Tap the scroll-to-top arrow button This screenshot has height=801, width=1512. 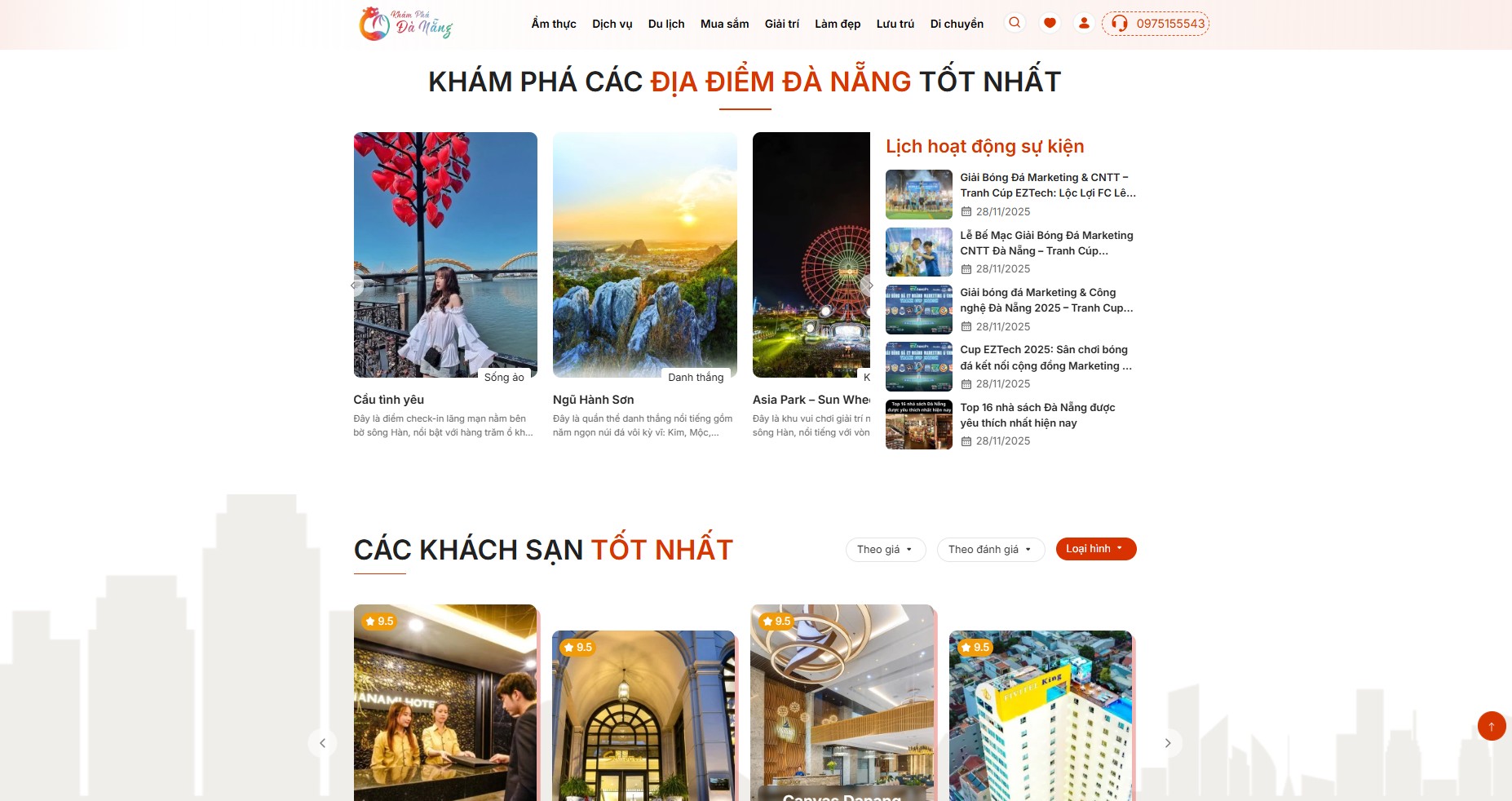1491,726
